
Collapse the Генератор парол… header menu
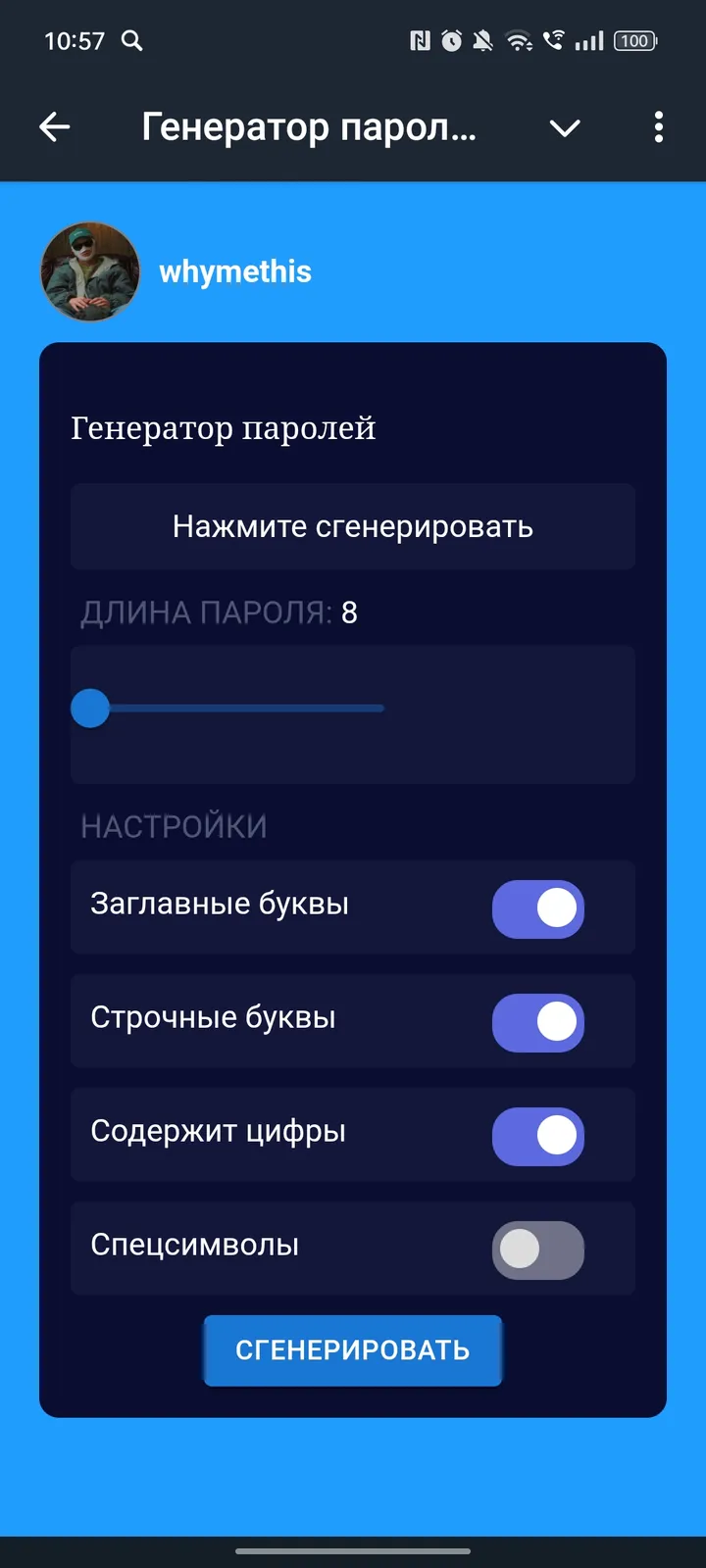pyautogui.click(x=565, y=127)
